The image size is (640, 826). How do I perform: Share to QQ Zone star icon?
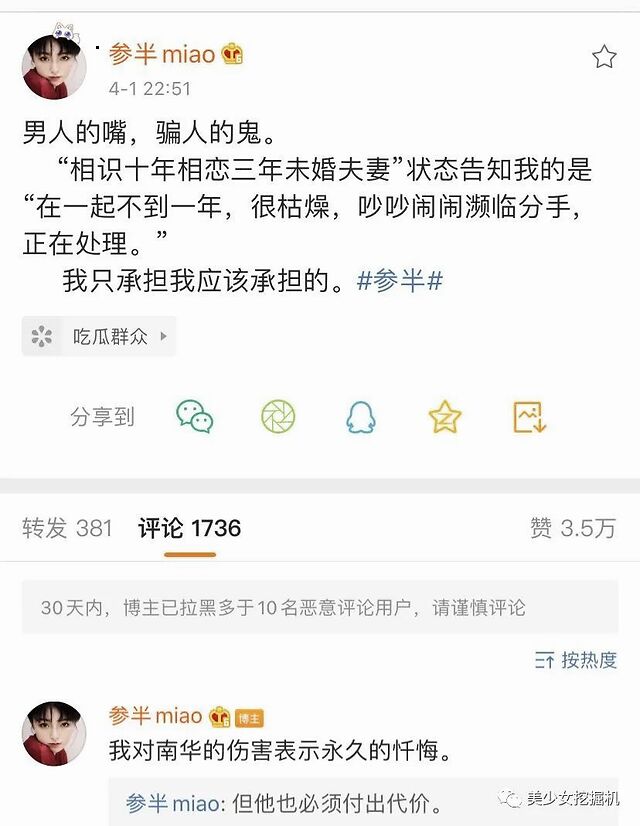tap(445, 416)
